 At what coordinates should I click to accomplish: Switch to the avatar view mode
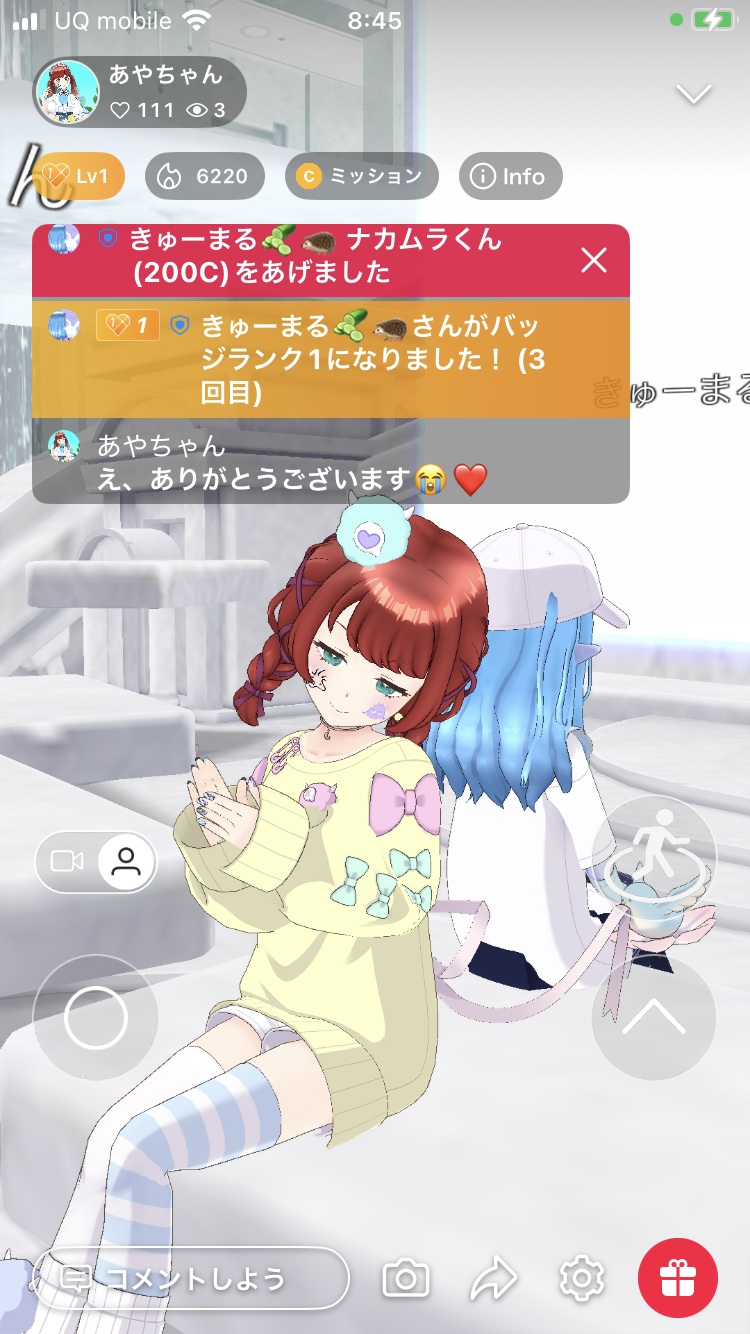click(x=126, y=861)
